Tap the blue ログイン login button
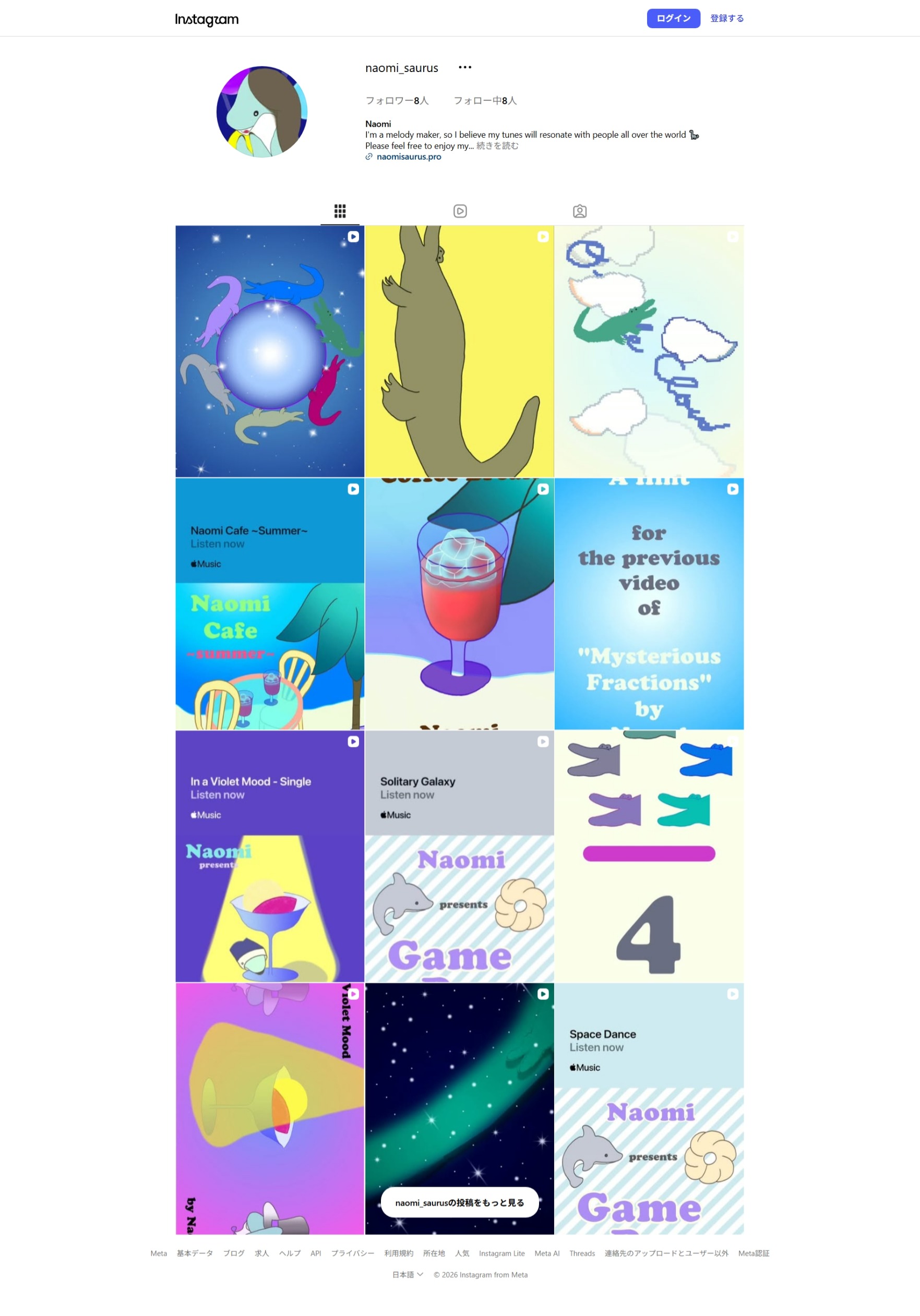Viewport: 920px width, 1316px height. coord(673,18)
